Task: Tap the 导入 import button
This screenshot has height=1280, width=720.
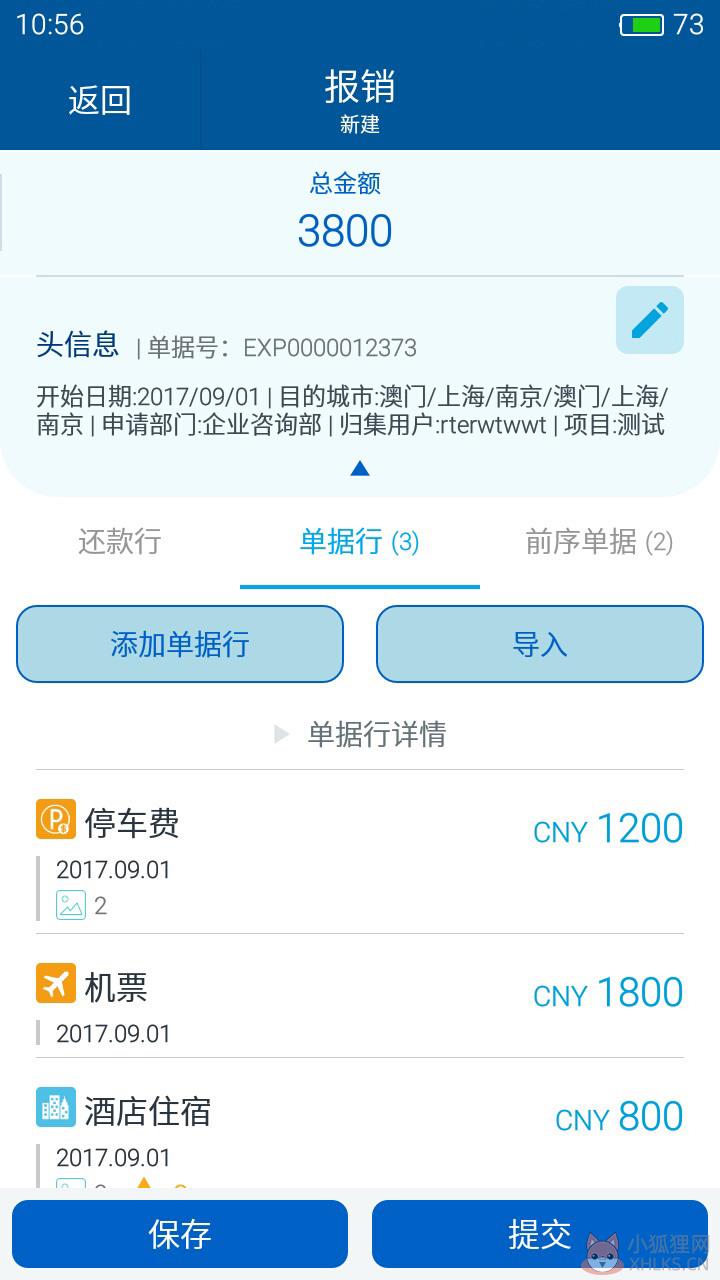Action: (x=540, y=644)
